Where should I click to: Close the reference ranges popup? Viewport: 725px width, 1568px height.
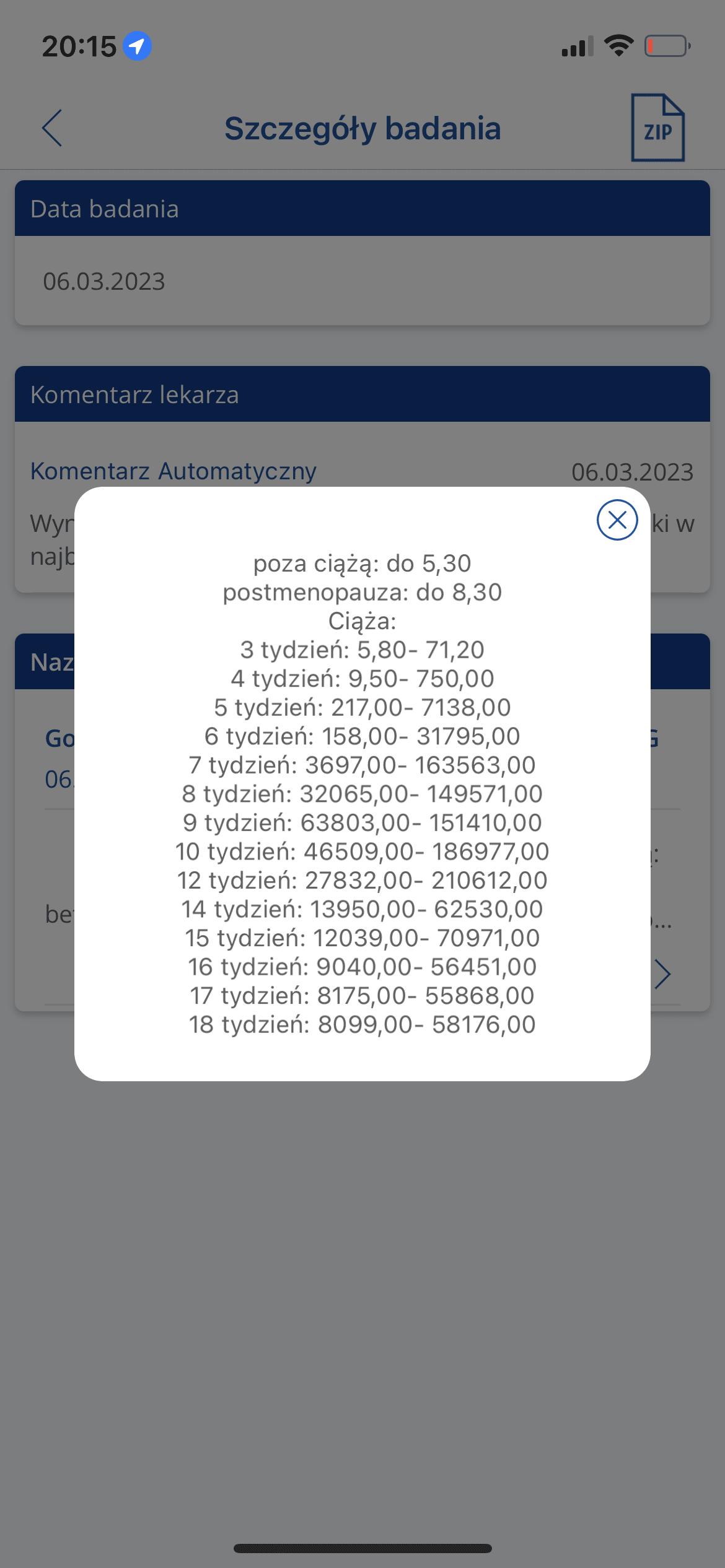click(x=617, y=520)
